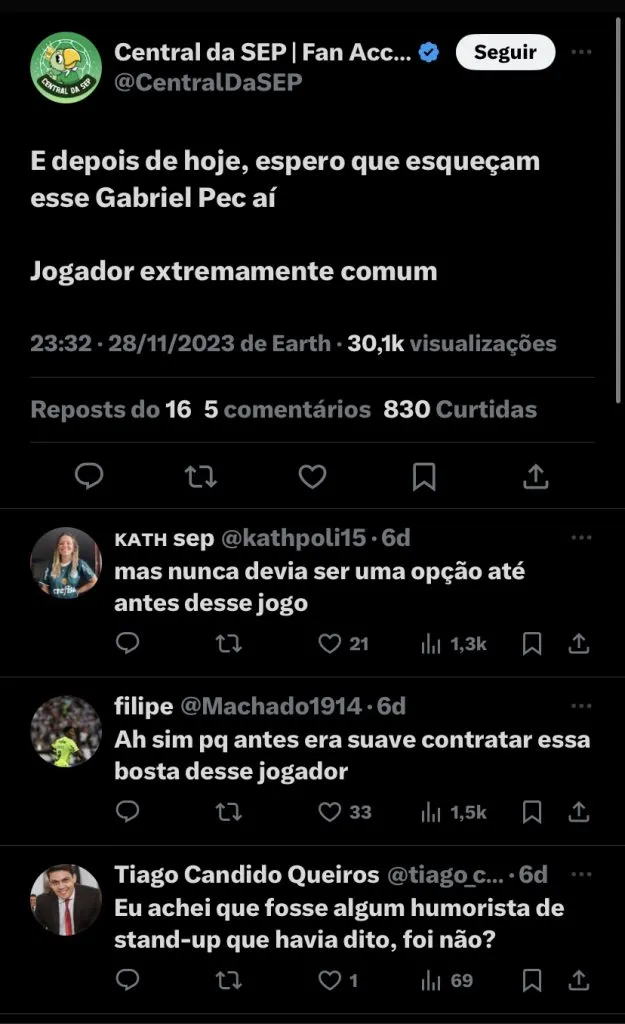Share the Gabriel Pec post
Screen dimensions: 625x1024
[x=536, y=476]
